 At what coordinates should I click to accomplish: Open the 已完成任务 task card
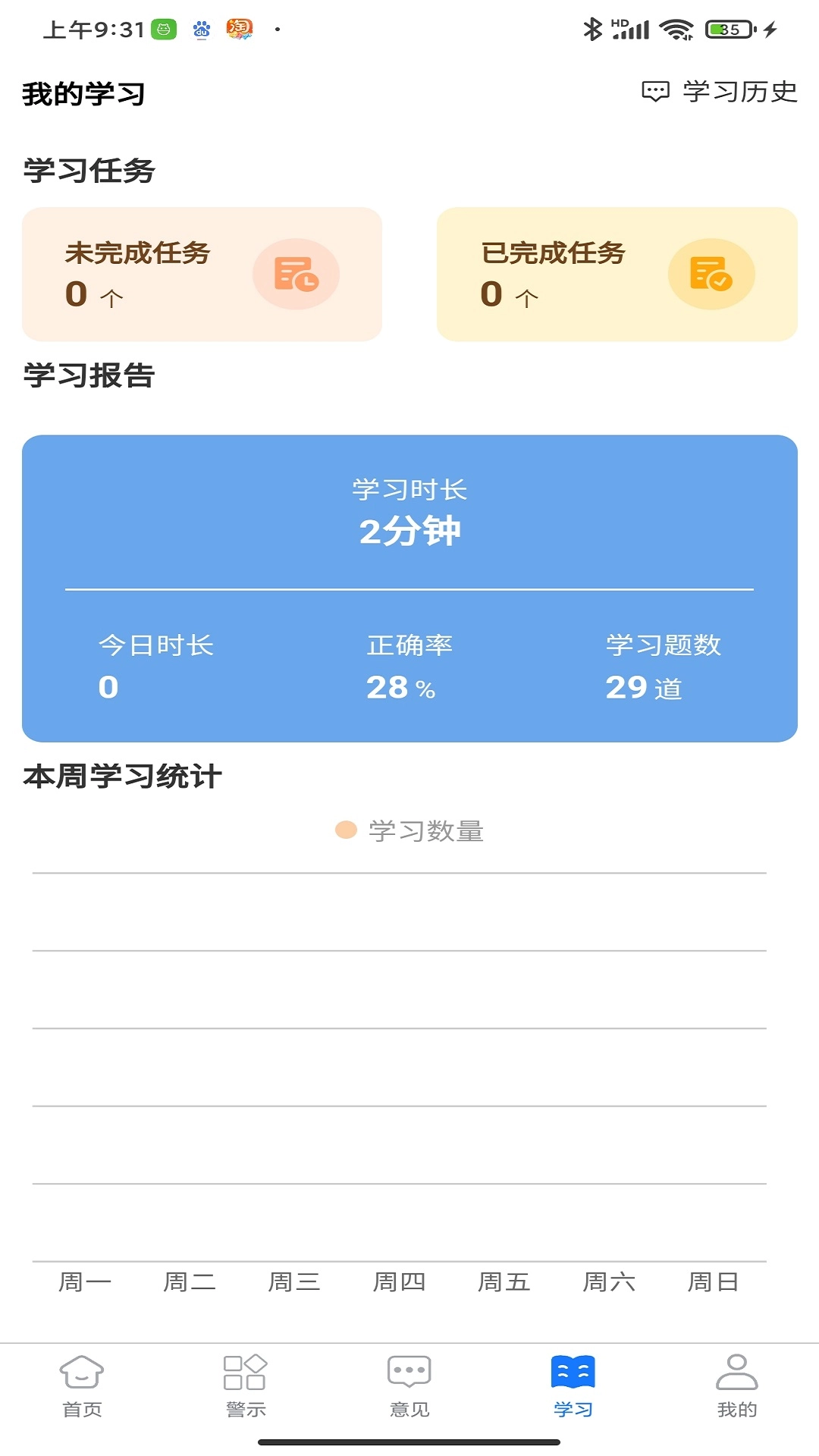616,273
